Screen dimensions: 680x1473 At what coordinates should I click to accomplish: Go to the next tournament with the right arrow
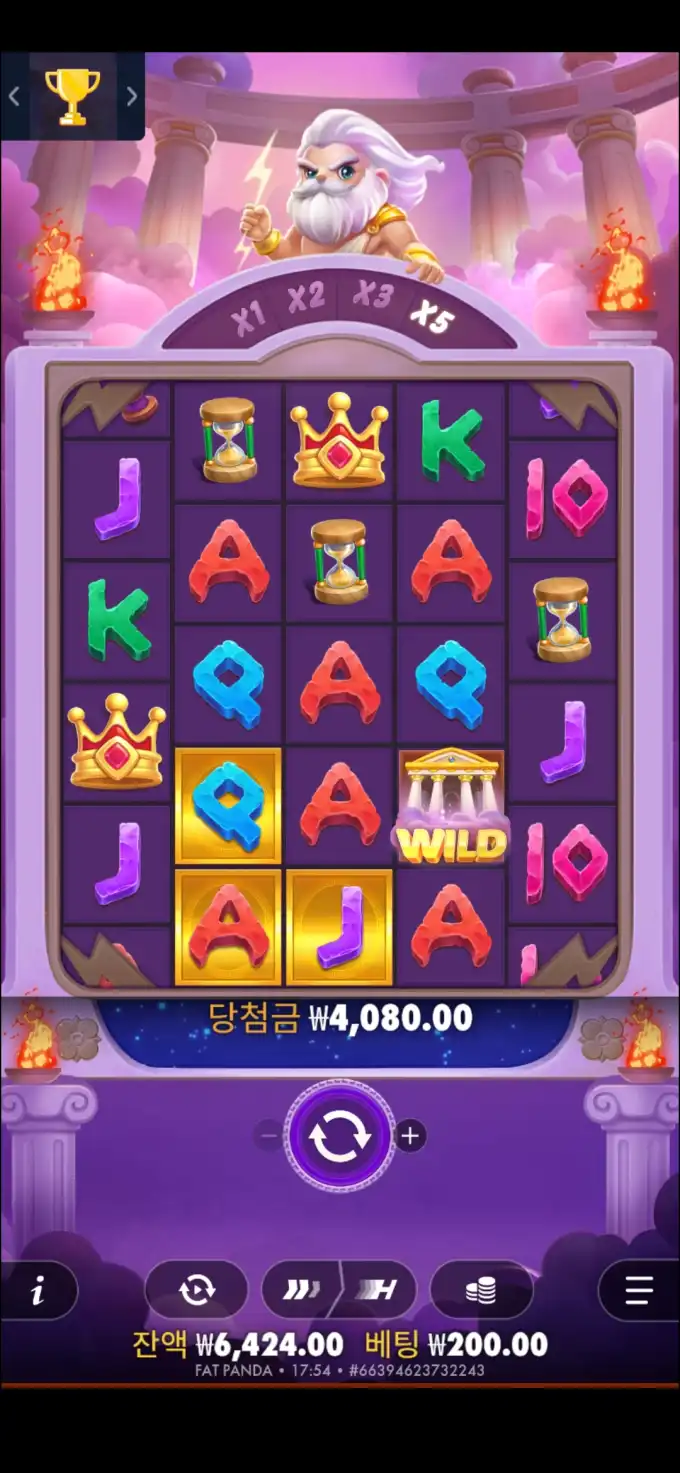tap(131, 96)
